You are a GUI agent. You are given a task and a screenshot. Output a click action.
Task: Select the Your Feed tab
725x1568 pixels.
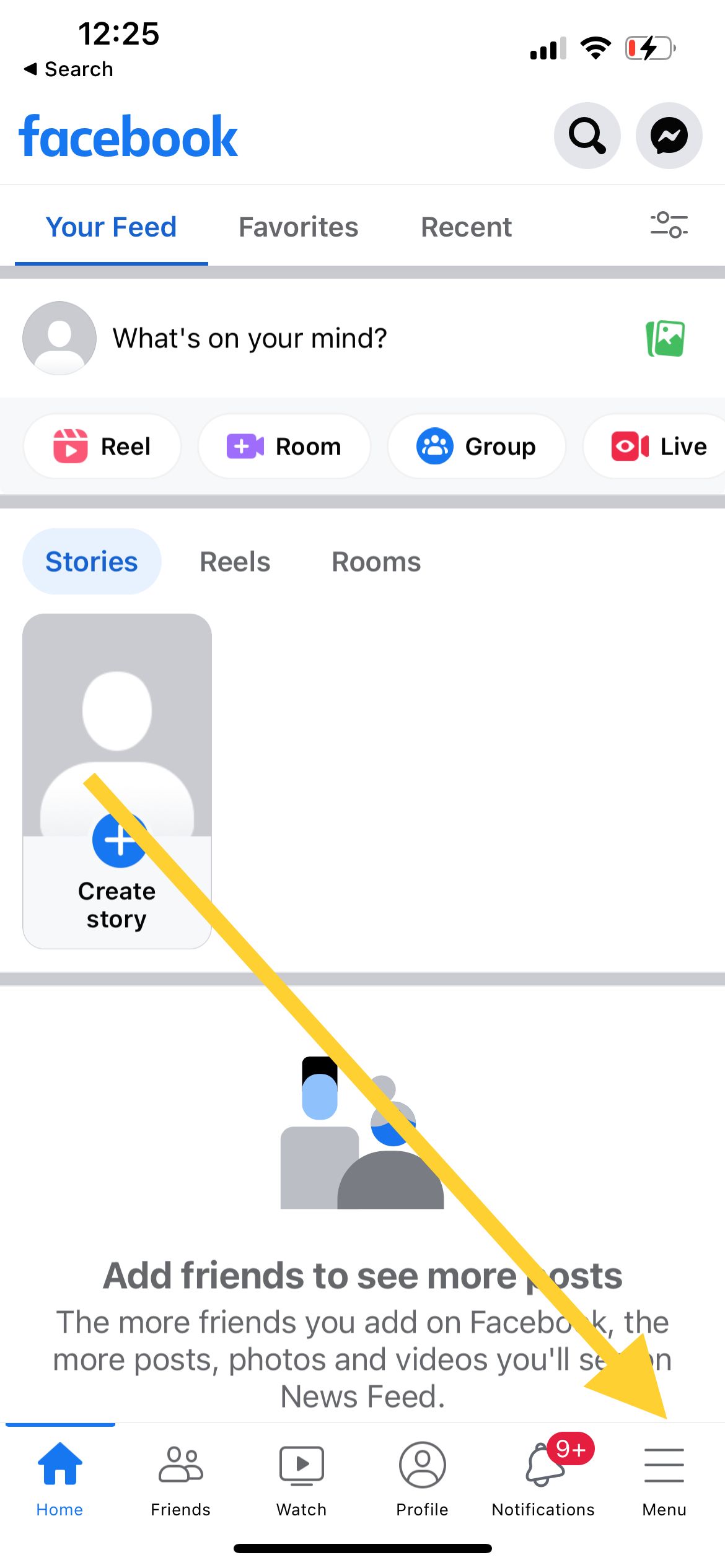click(x=112, y=227)
